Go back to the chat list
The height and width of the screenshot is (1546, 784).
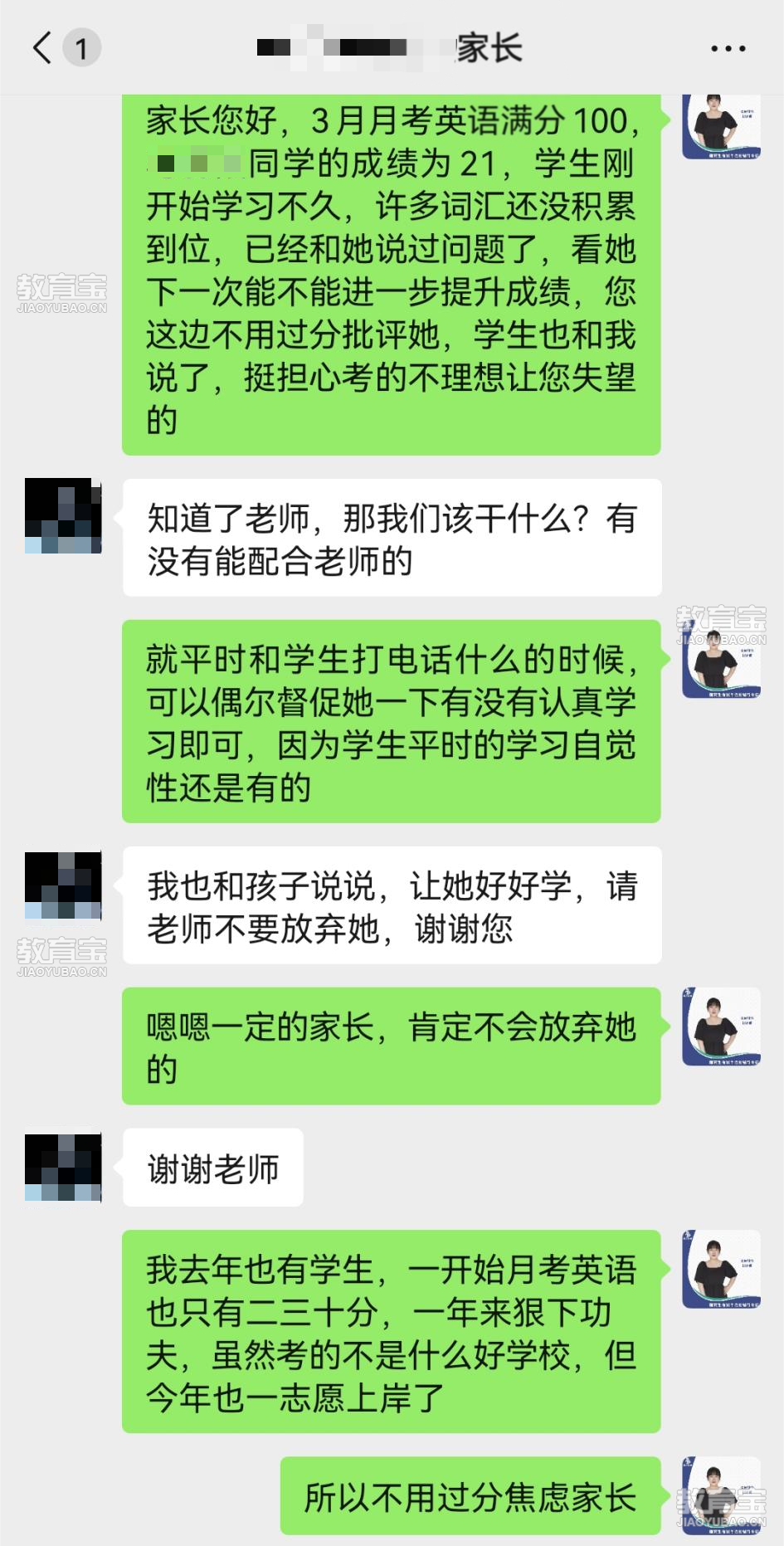point(43,48)
